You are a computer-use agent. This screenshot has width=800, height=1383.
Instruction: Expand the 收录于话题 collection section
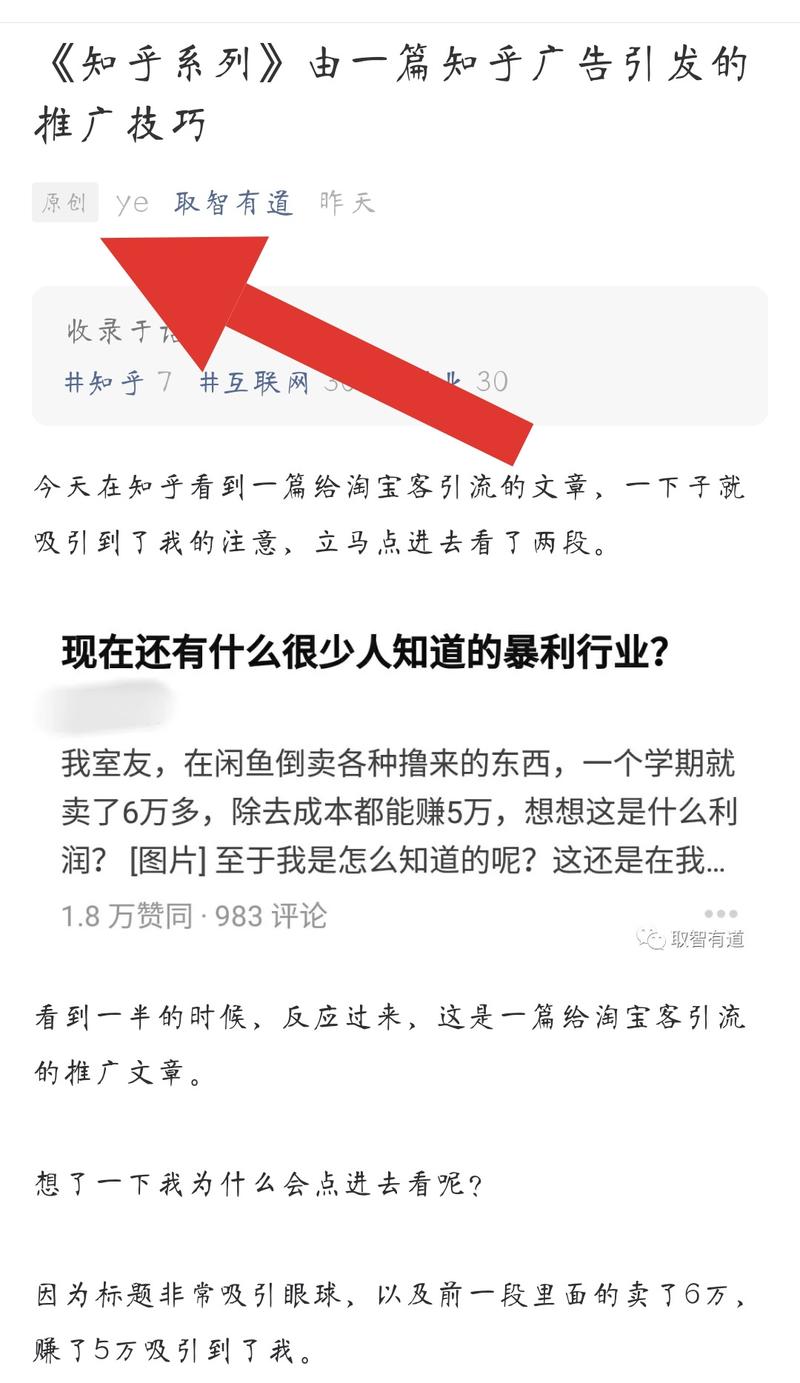(x=100, y=330)
